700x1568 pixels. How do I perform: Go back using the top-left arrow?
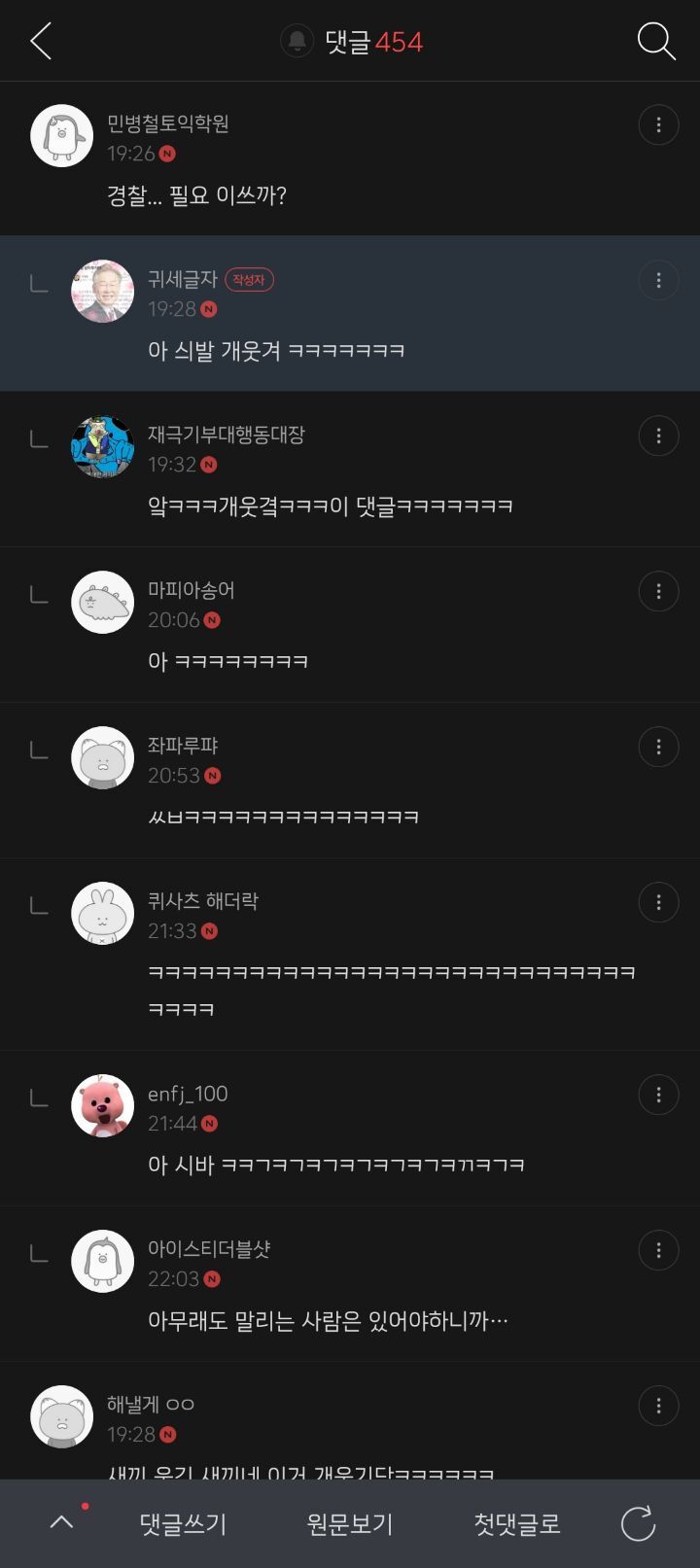[x=41, y=42]
